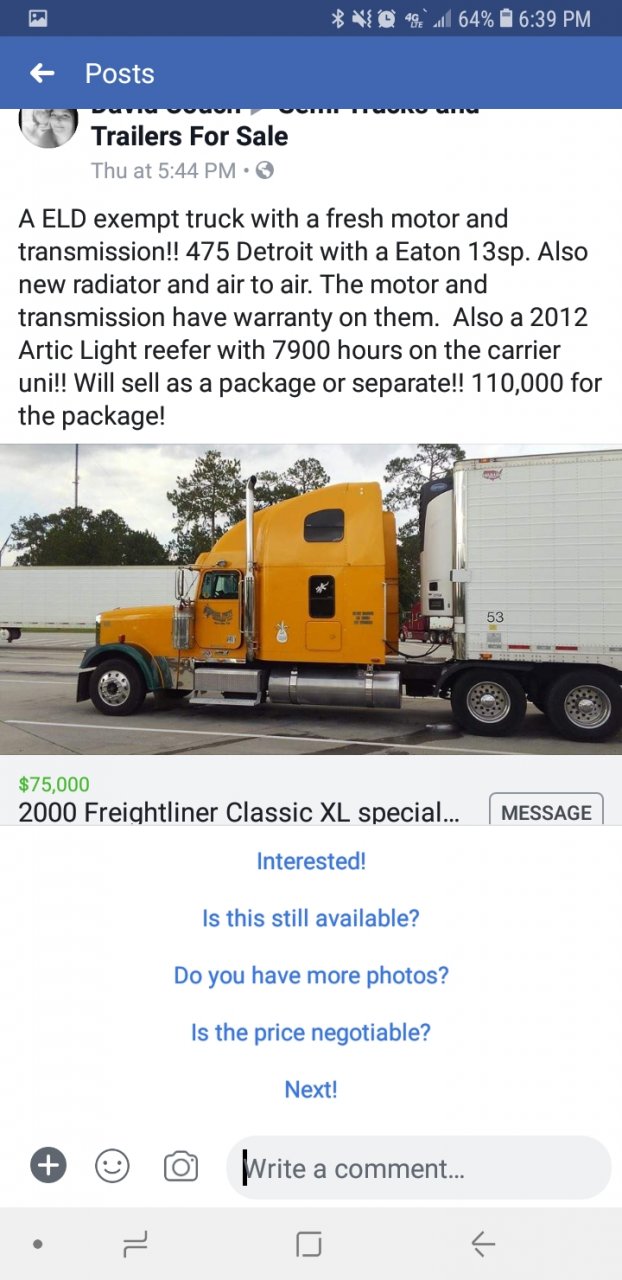Image resolution: width=622 pixels, height=1280 pixels.
Task: Ask "Do you have more photos?"
Action: click(311, 975)
